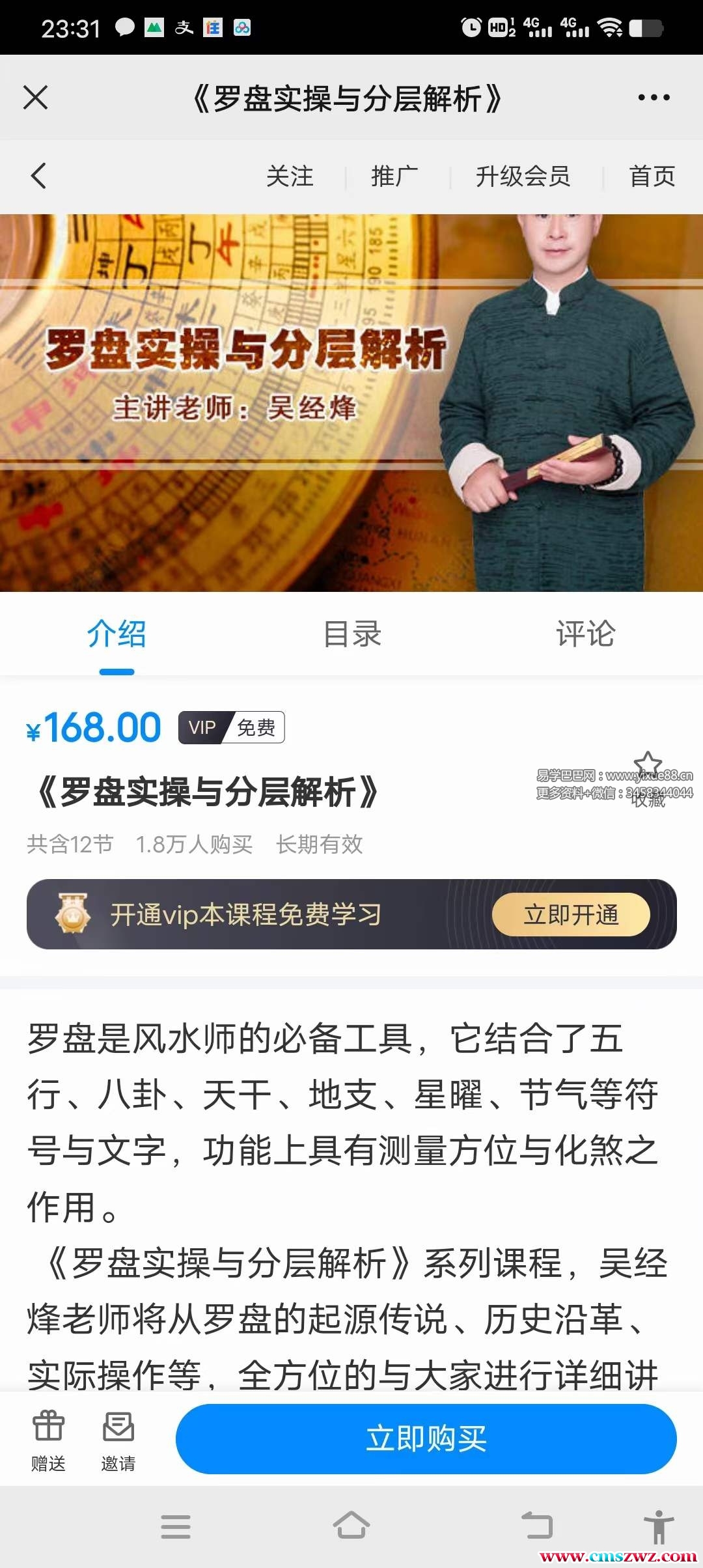Viewport: 703px width, 1568px height.
Task: Close the webview with the X icon
Action: click(36, 98)
